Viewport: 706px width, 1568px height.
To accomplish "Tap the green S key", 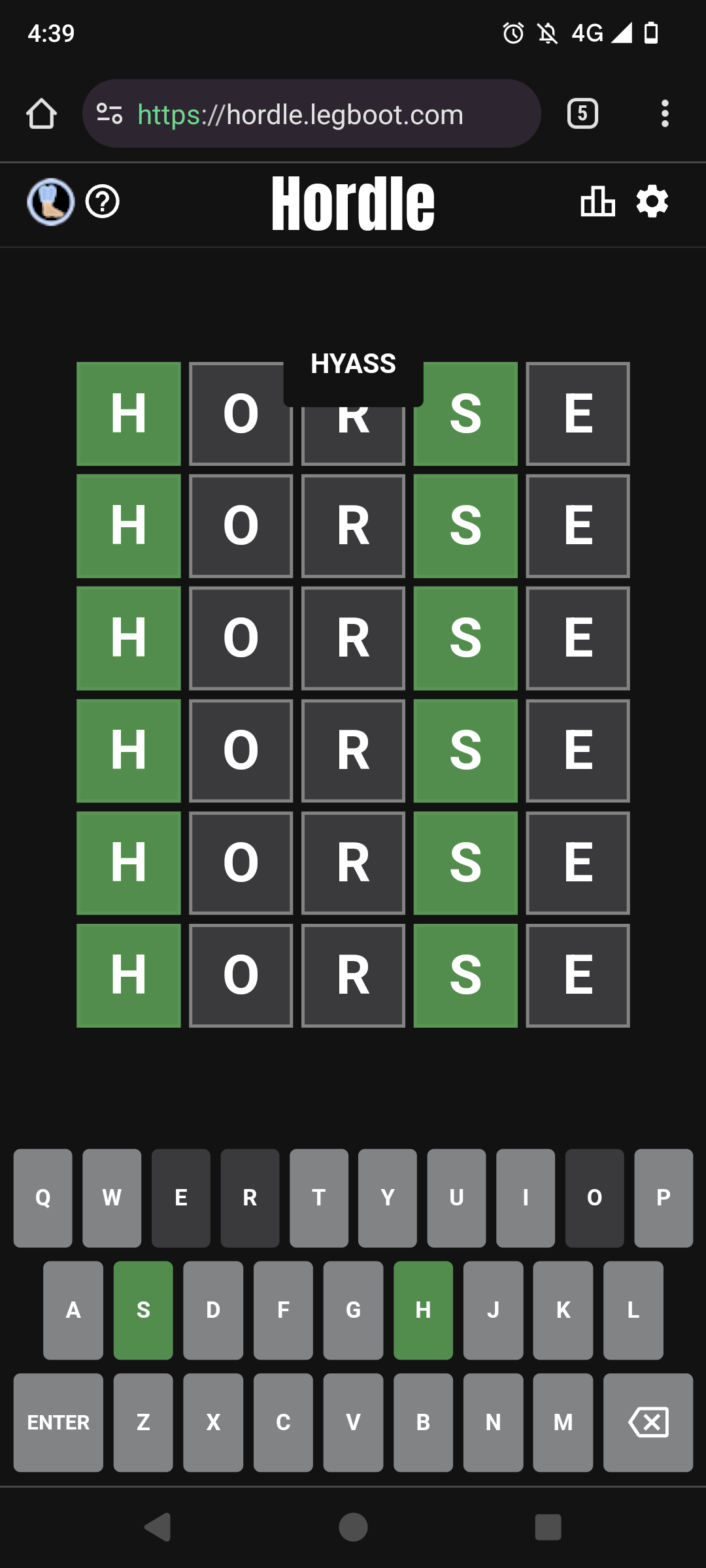I will coord(143,1310).
